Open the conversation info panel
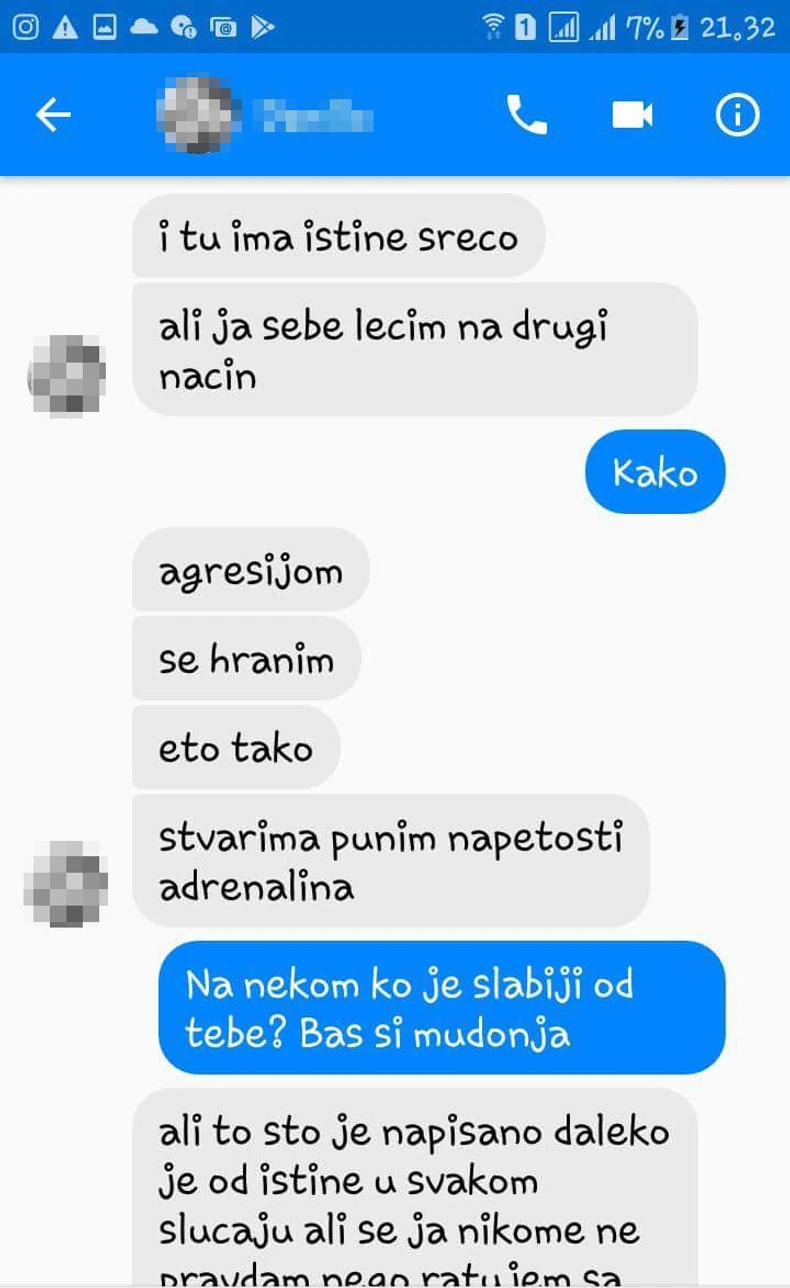 click(736, 115)
